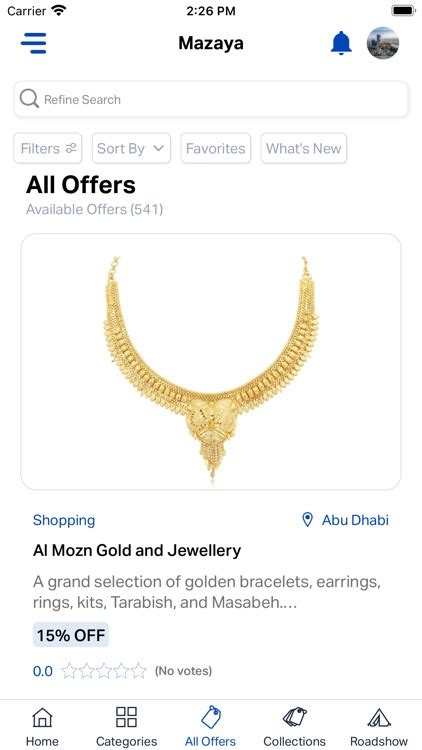The height and width of the screenshot is (750, 422).
Task: Switch to the Collections tab
Action: tap(295, 726)
